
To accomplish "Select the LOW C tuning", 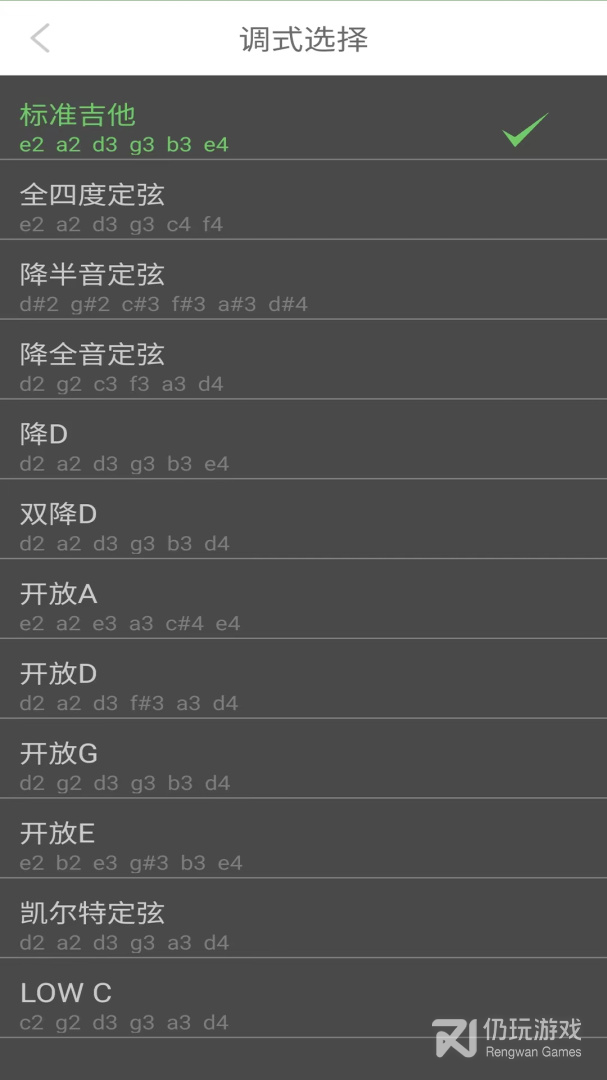I will tap(303, 999).
